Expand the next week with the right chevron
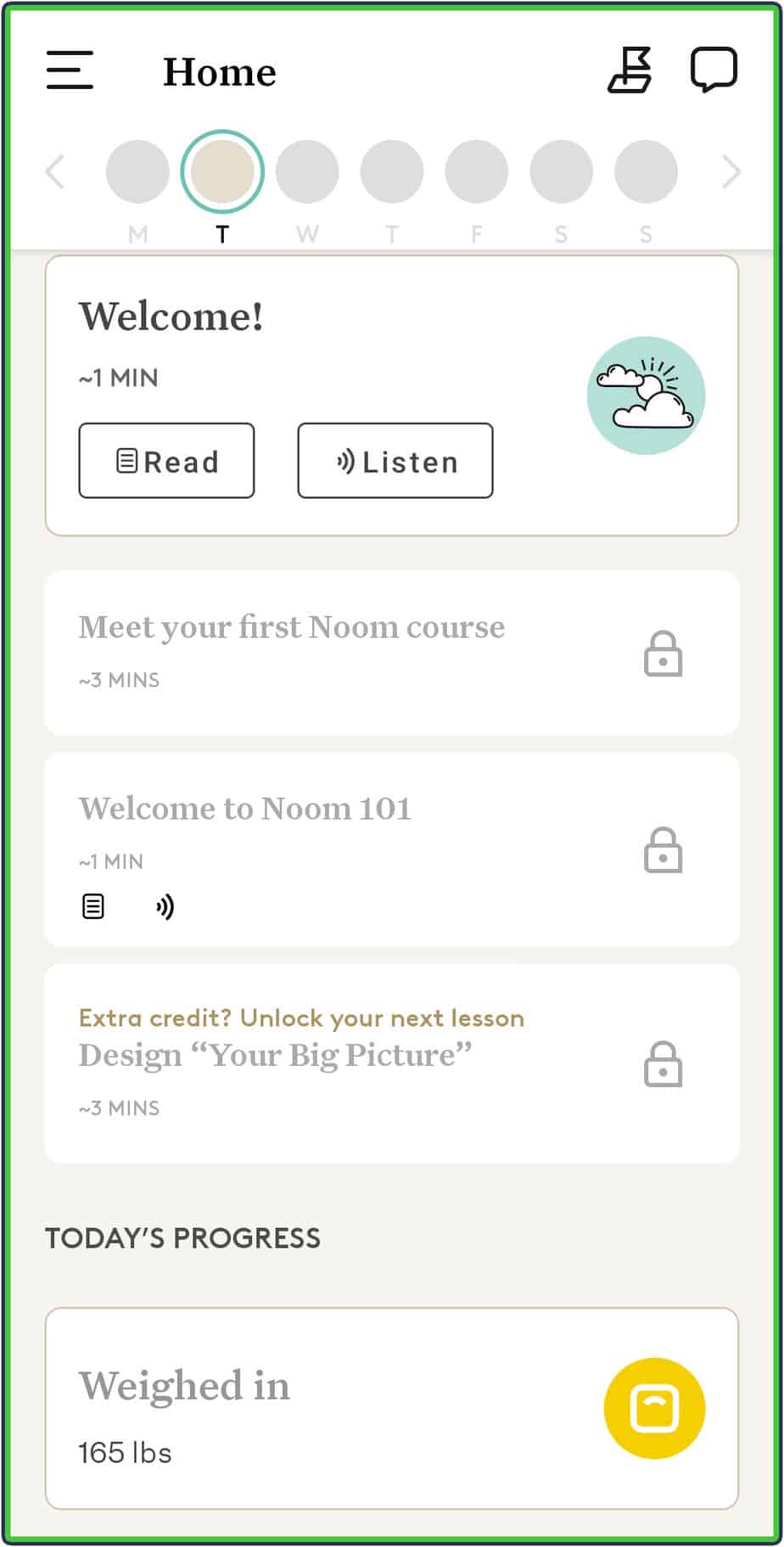Viewport: 784px width, 1547px height. click(x=730, y=172)
